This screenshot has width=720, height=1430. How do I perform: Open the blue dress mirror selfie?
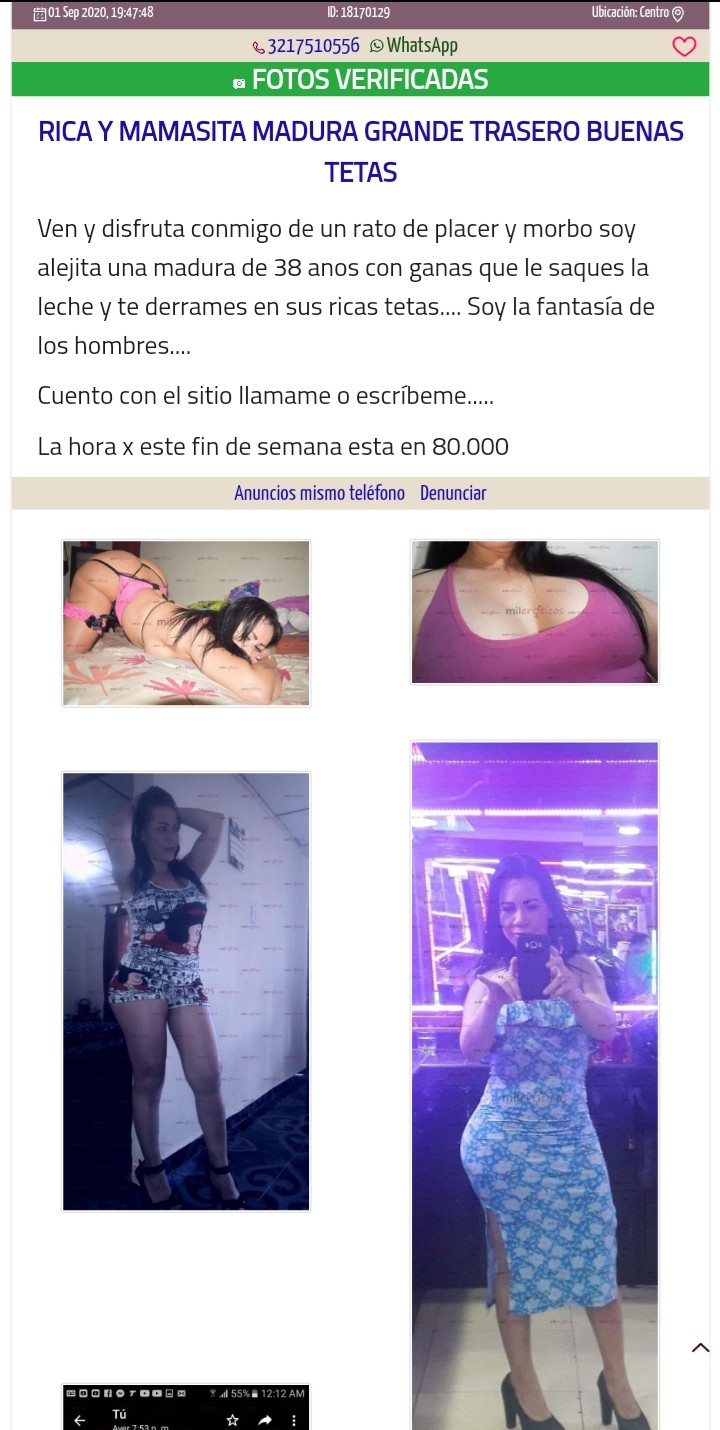535,1085
